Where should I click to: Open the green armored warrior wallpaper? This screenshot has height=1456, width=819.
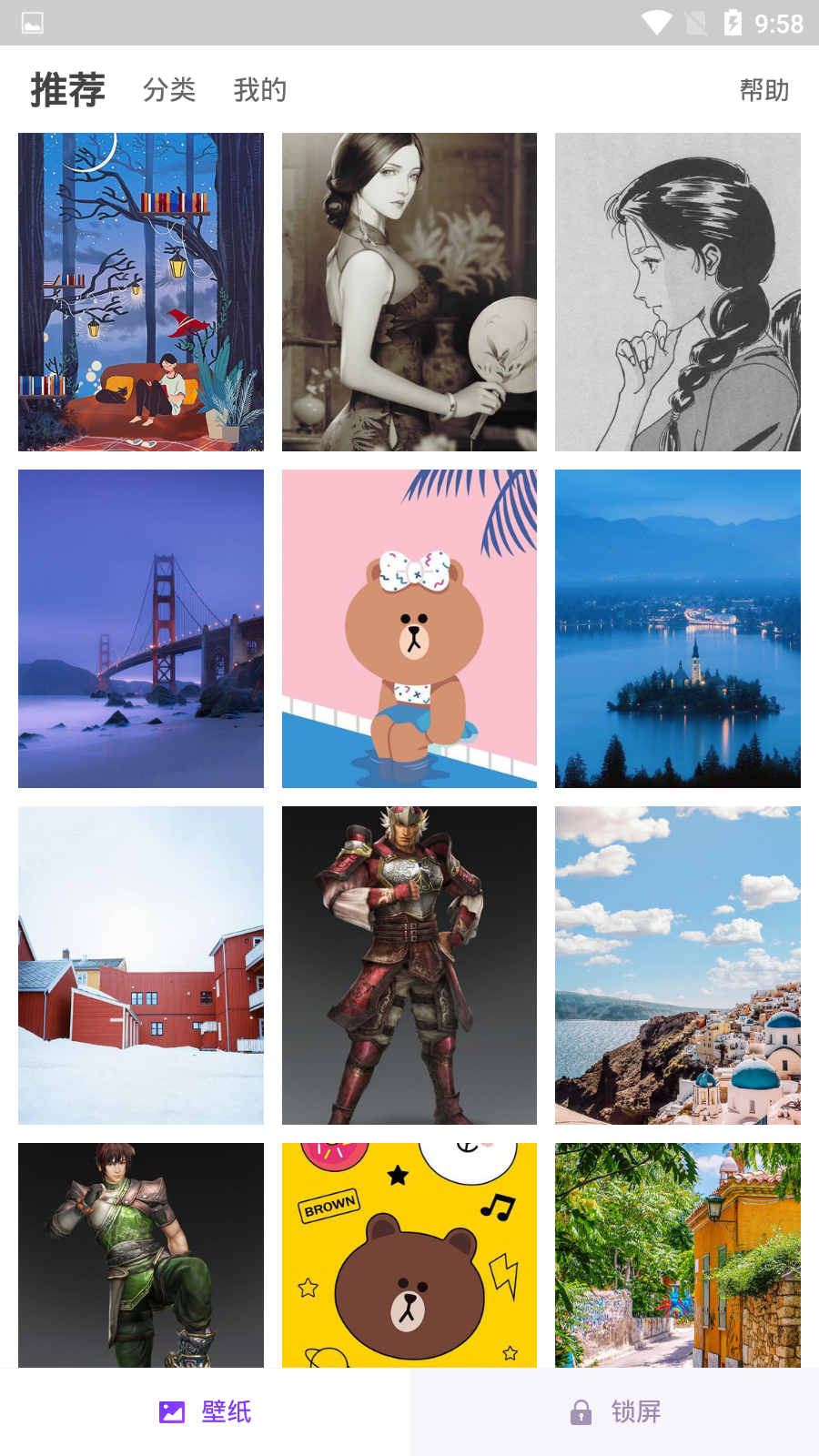(x=141, y=1255)
